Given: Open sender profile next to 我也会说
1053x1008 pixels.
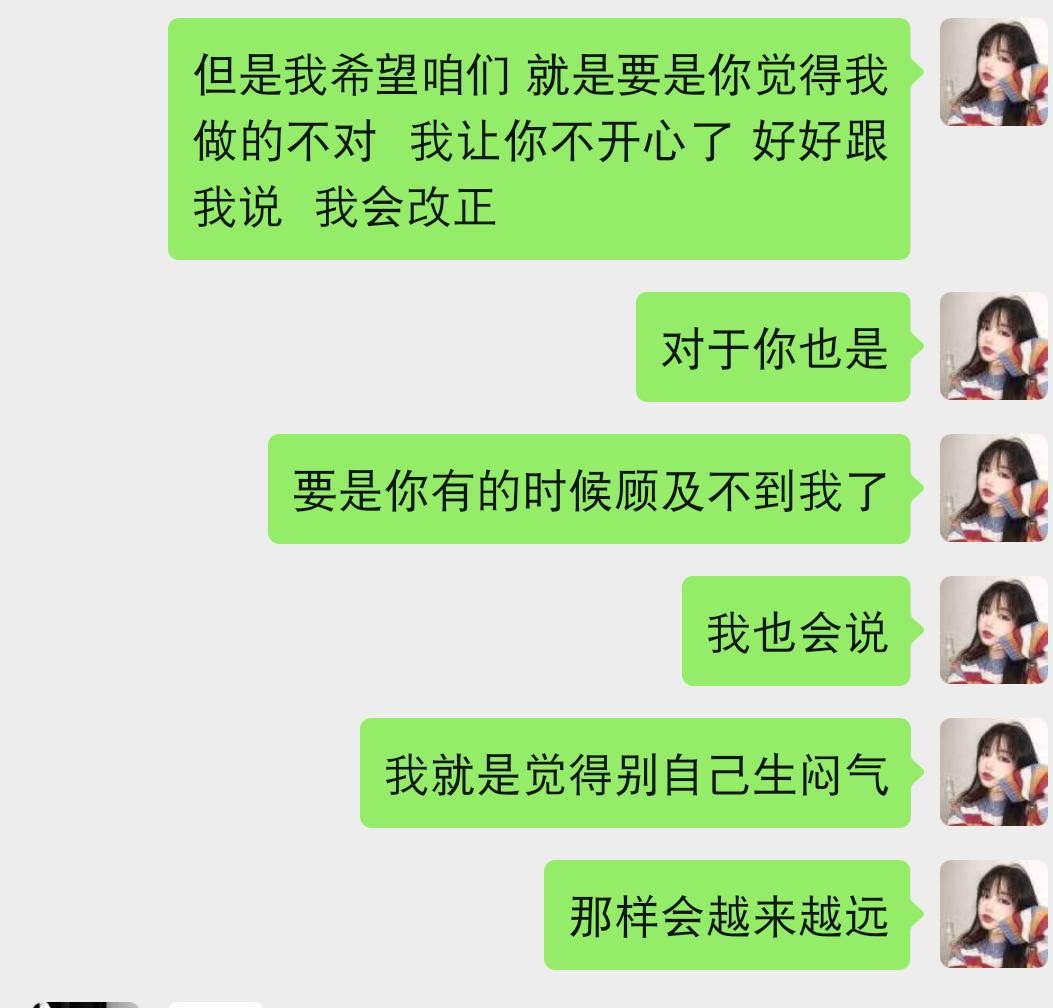Looking at the screenshot, I should [x=993, y=630].
